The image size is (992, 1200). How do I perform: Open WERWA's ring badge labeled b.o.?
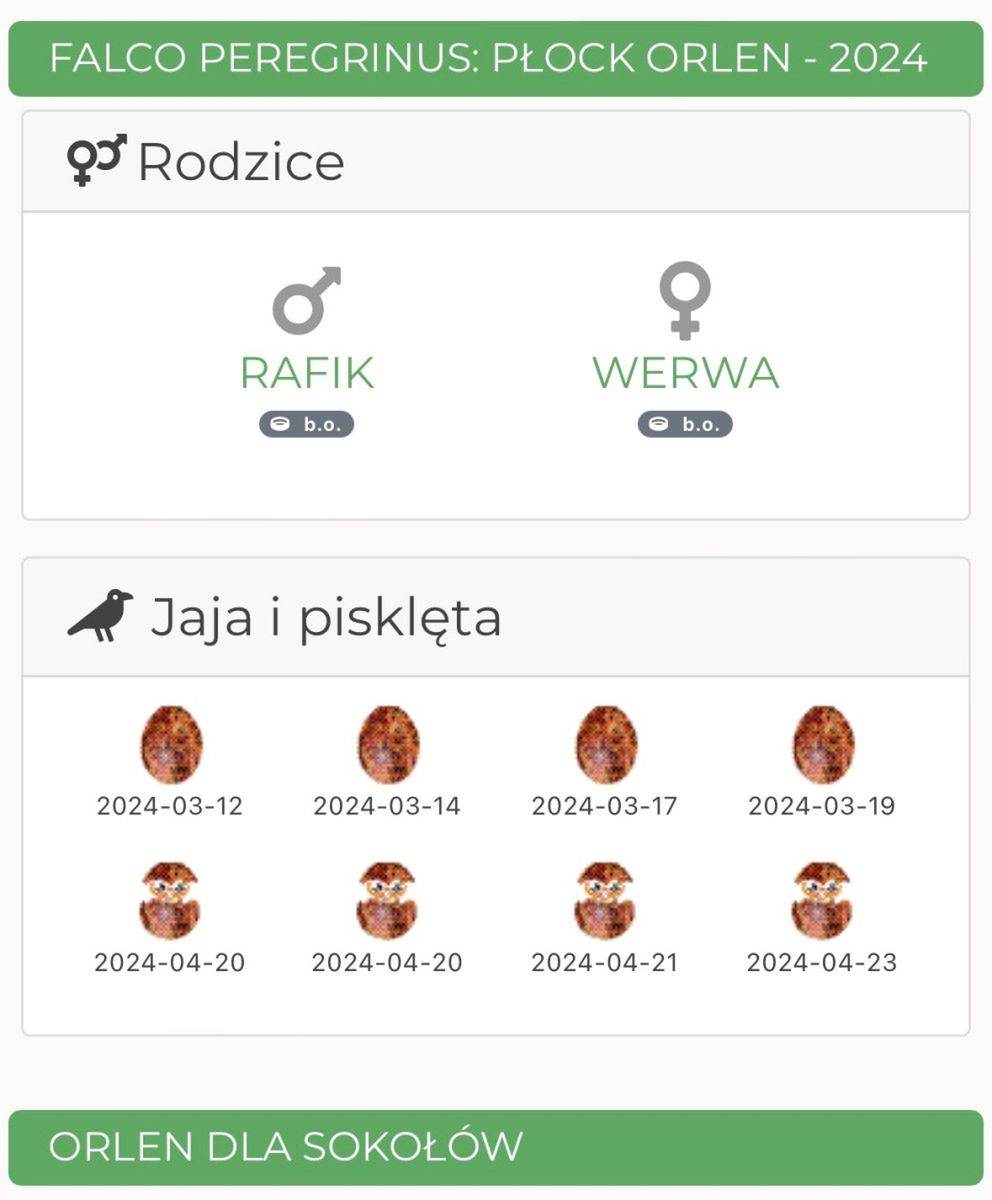click(x=683, y=423)
